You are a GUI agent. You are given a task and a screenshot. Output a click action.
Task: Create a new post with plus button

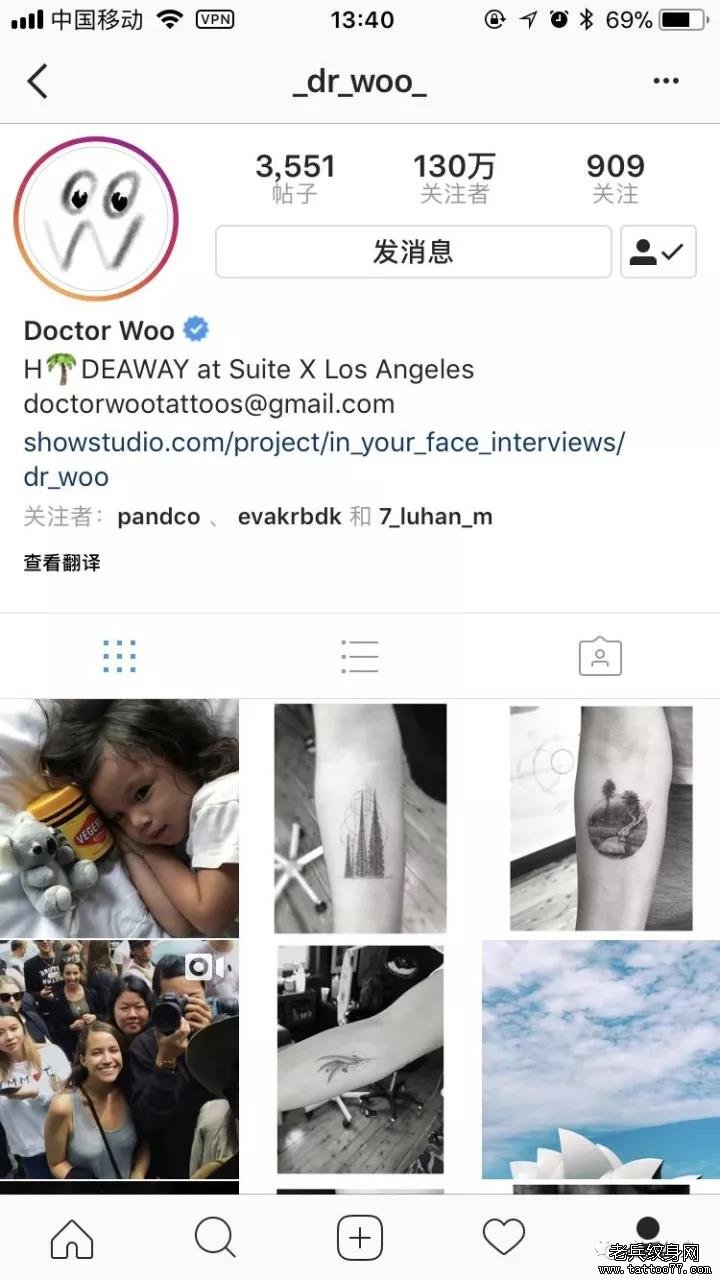360,1239
